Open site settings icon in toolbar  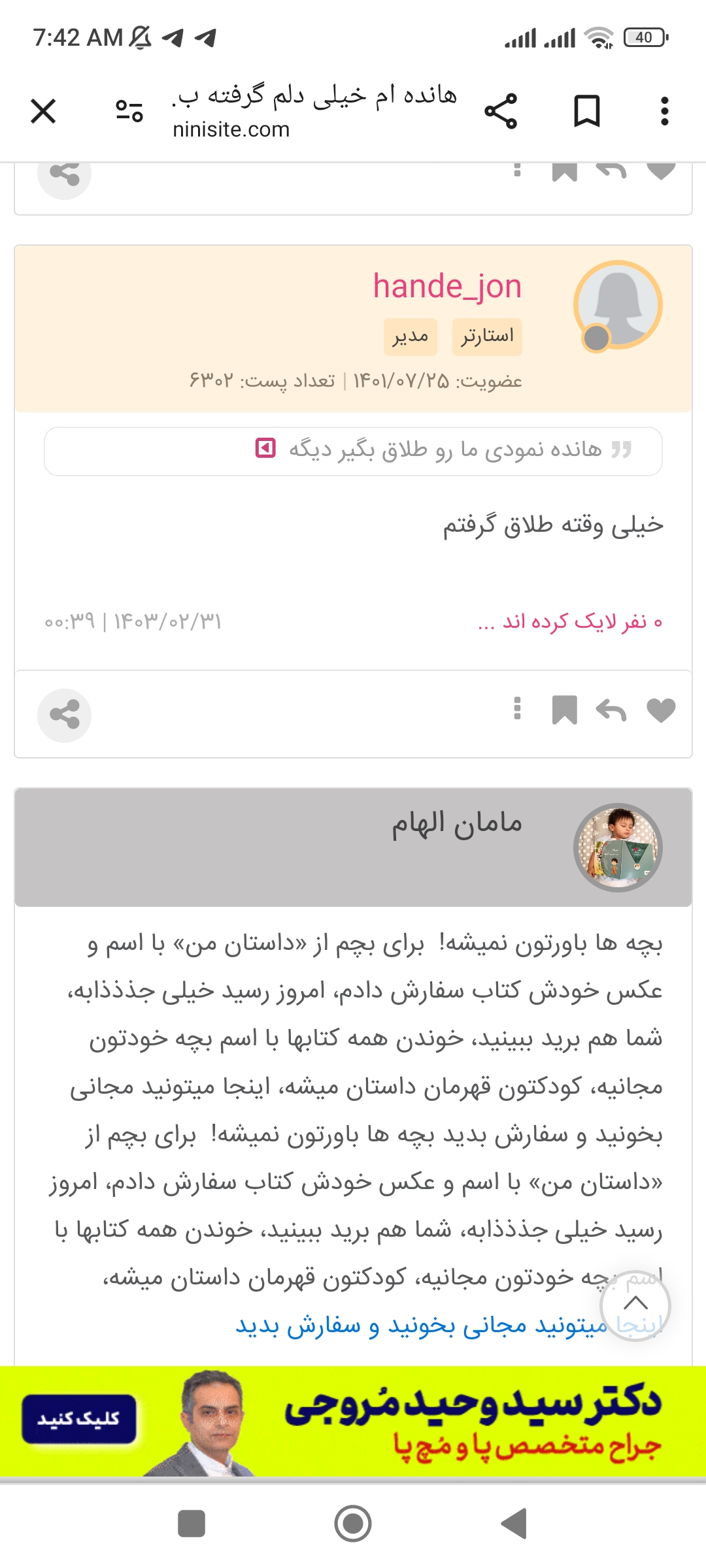click(129, 111)
